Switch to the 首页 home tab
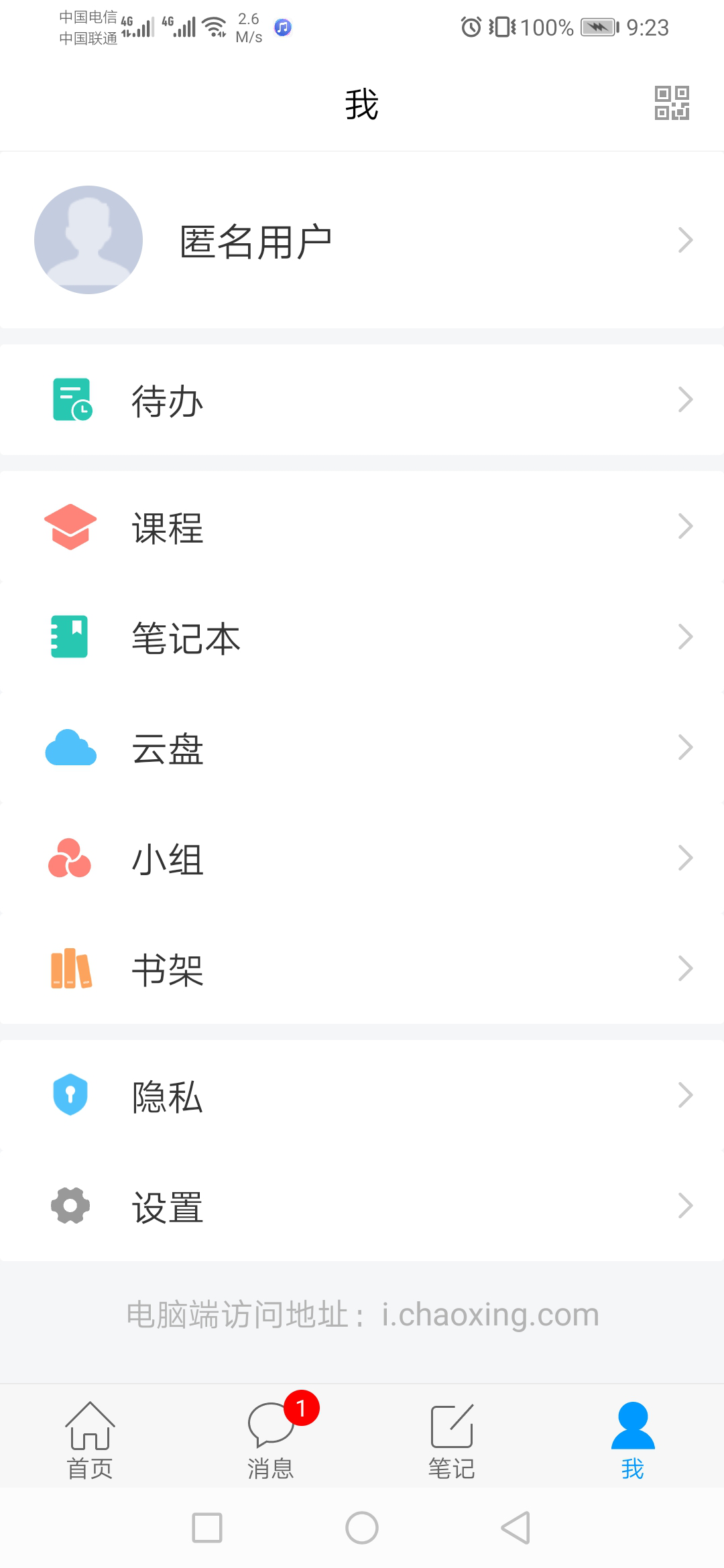724x1568 pixels. (90, 1439)
